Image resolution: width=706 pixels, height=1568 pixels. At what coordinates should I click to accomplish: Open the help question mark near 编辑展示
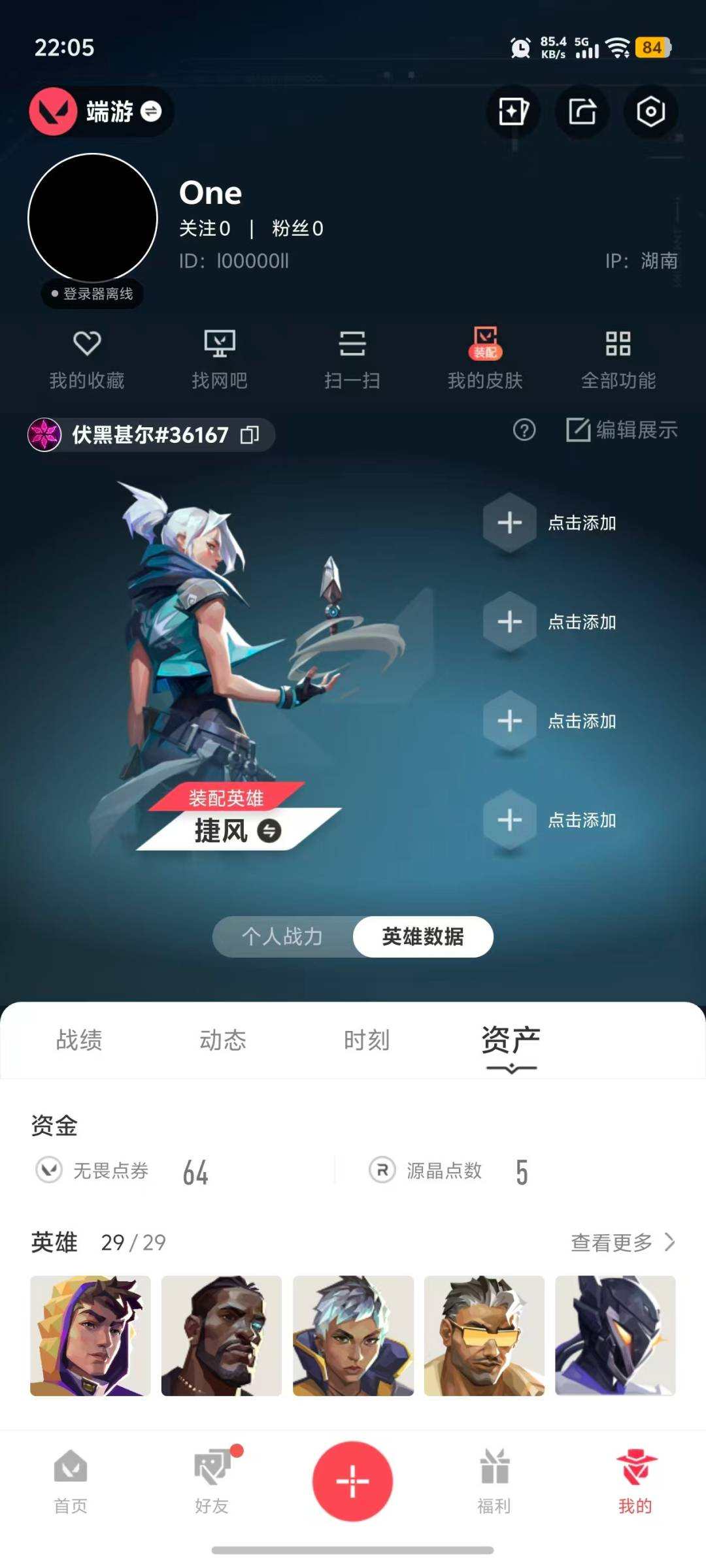(x=524, y=431)
